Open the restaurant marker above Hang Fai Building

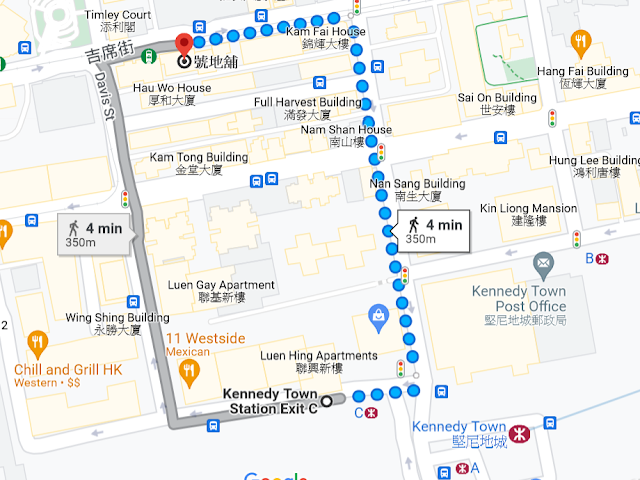click(x=581, y=41)
